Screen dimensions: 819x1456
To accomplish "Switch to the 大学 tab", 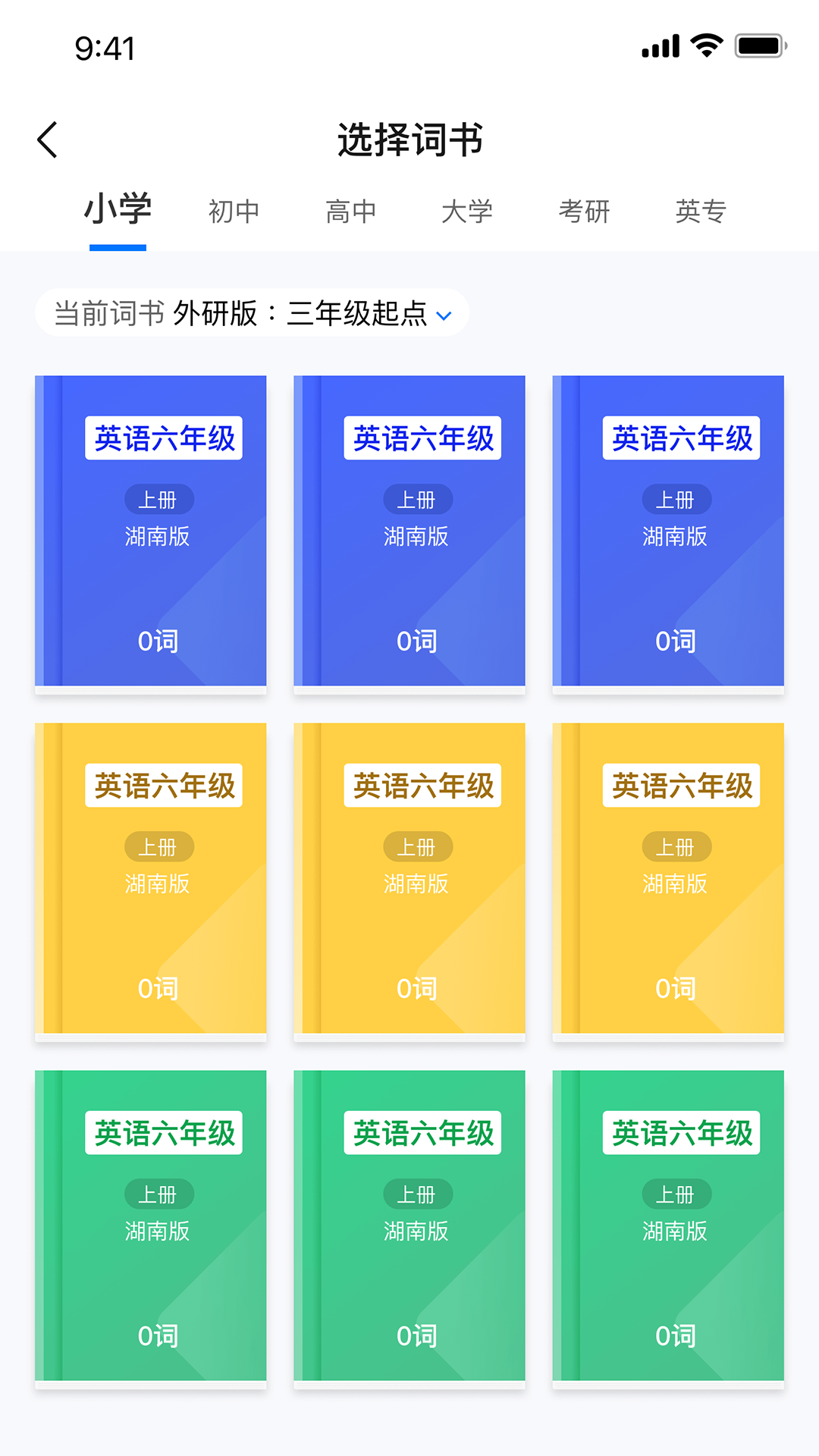I will pos(467,211).
